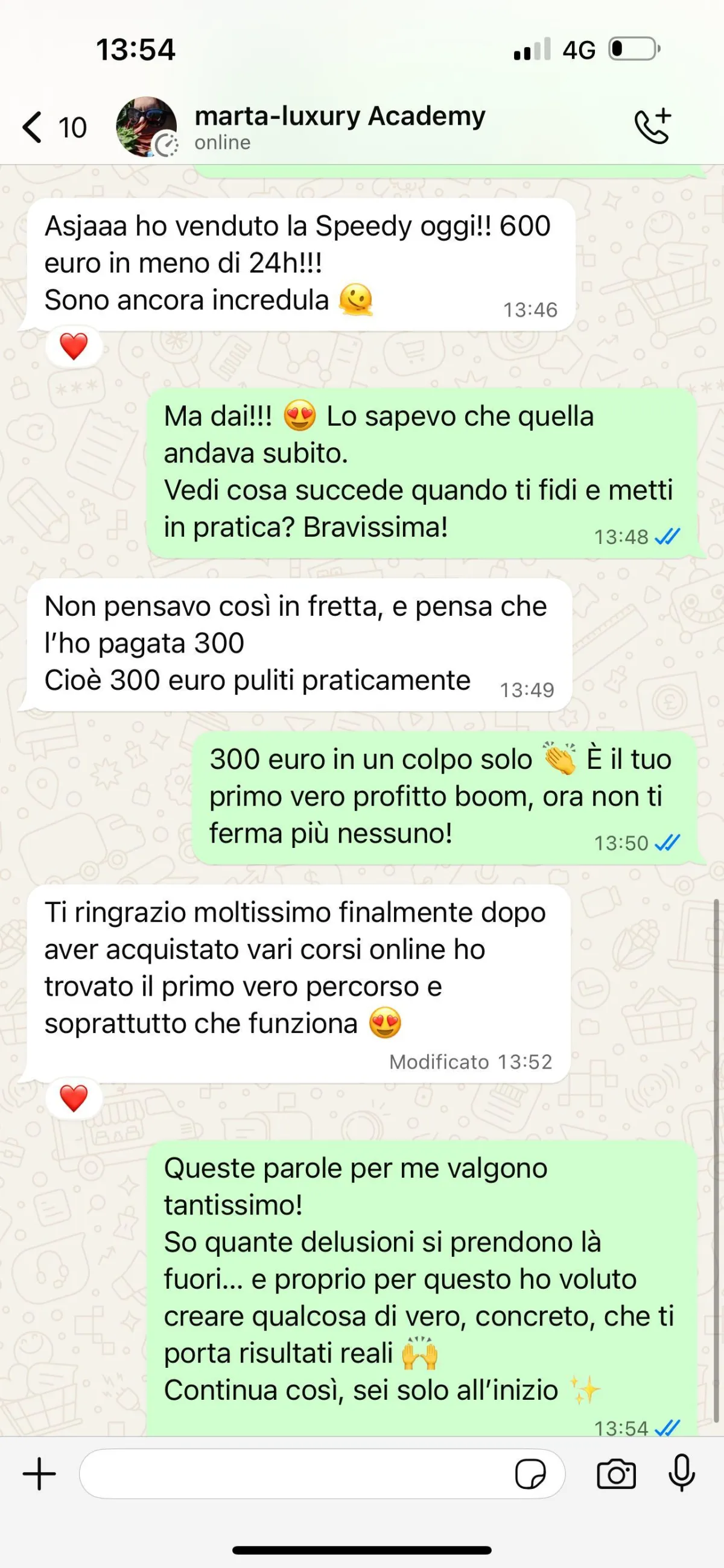Screen dimensions: 724x1568
Task: Open the sticker picker
Action: [x=530, y=1475]
